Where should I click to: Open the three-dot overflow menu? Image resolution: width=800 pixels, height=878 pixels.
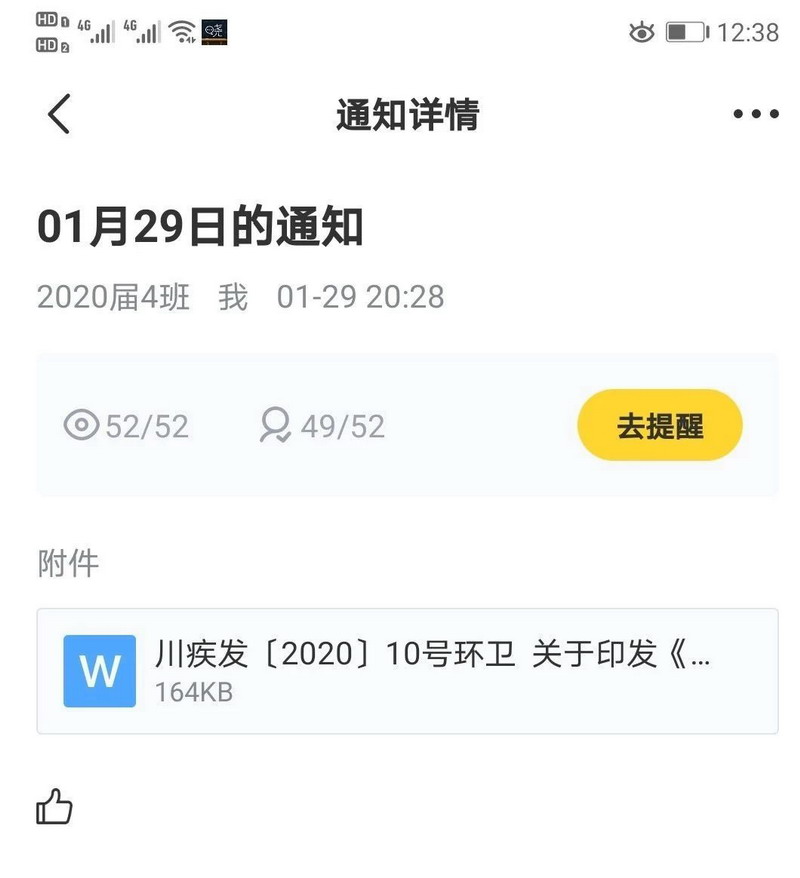coord(755,114)
